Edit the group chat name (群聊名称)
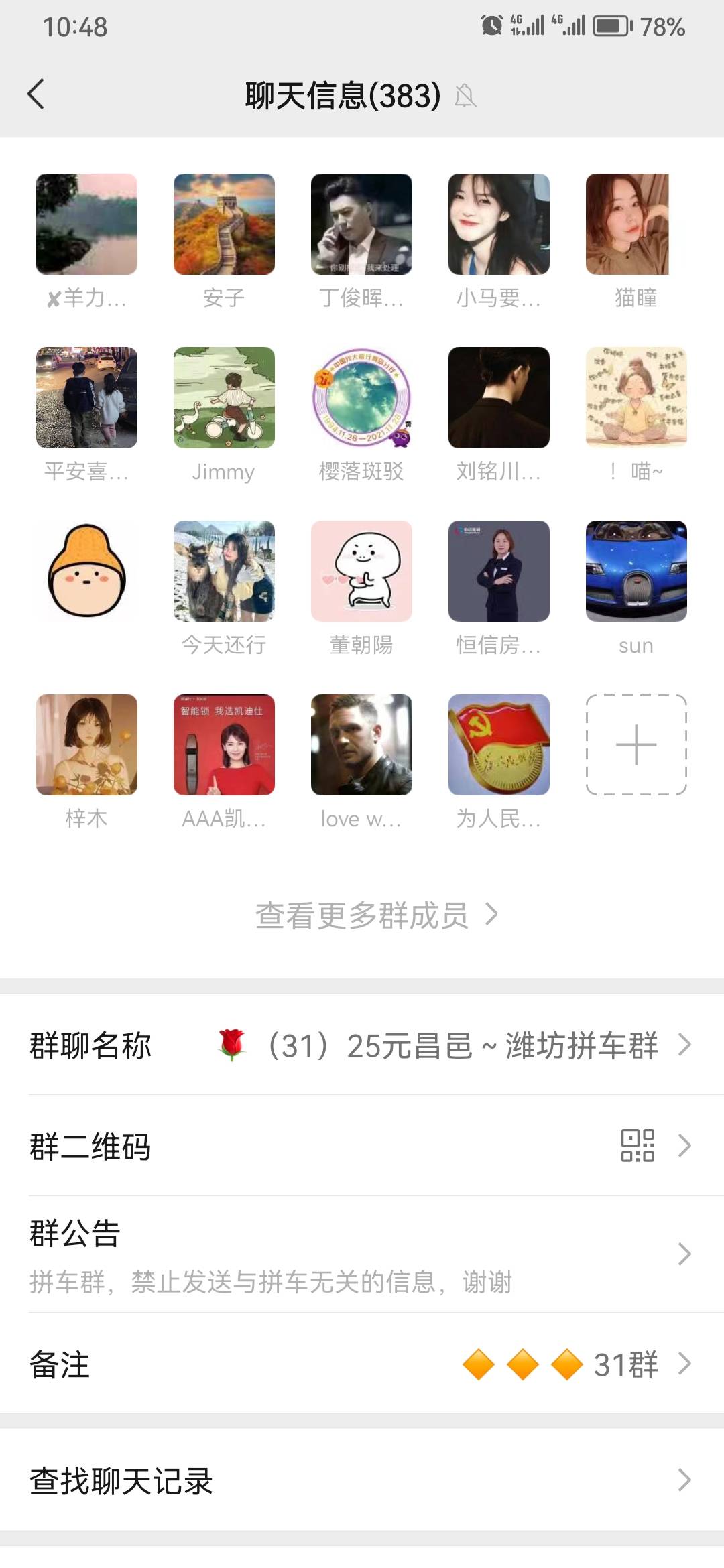Image resolution: width=724 pixels, height=1568 pixels. 362,1045
